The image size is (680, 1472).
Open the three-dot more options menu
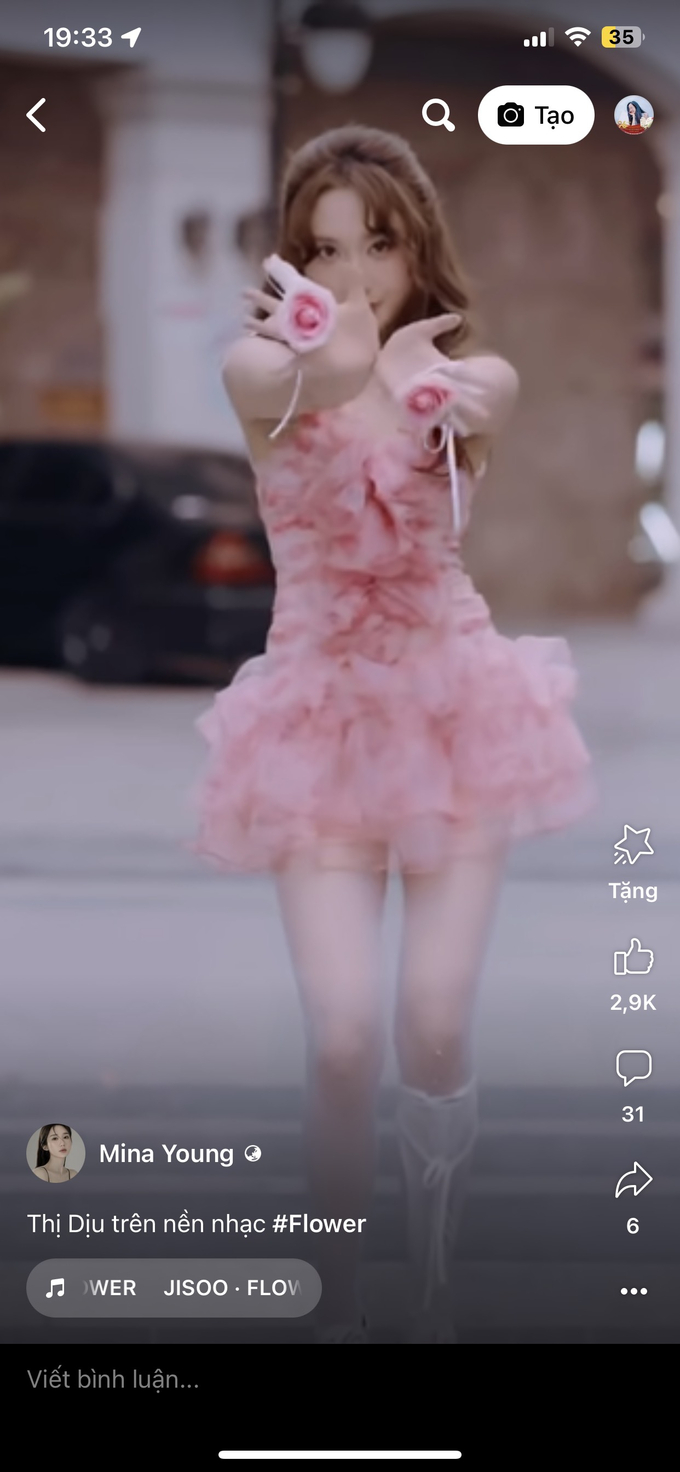[634, 1291]
